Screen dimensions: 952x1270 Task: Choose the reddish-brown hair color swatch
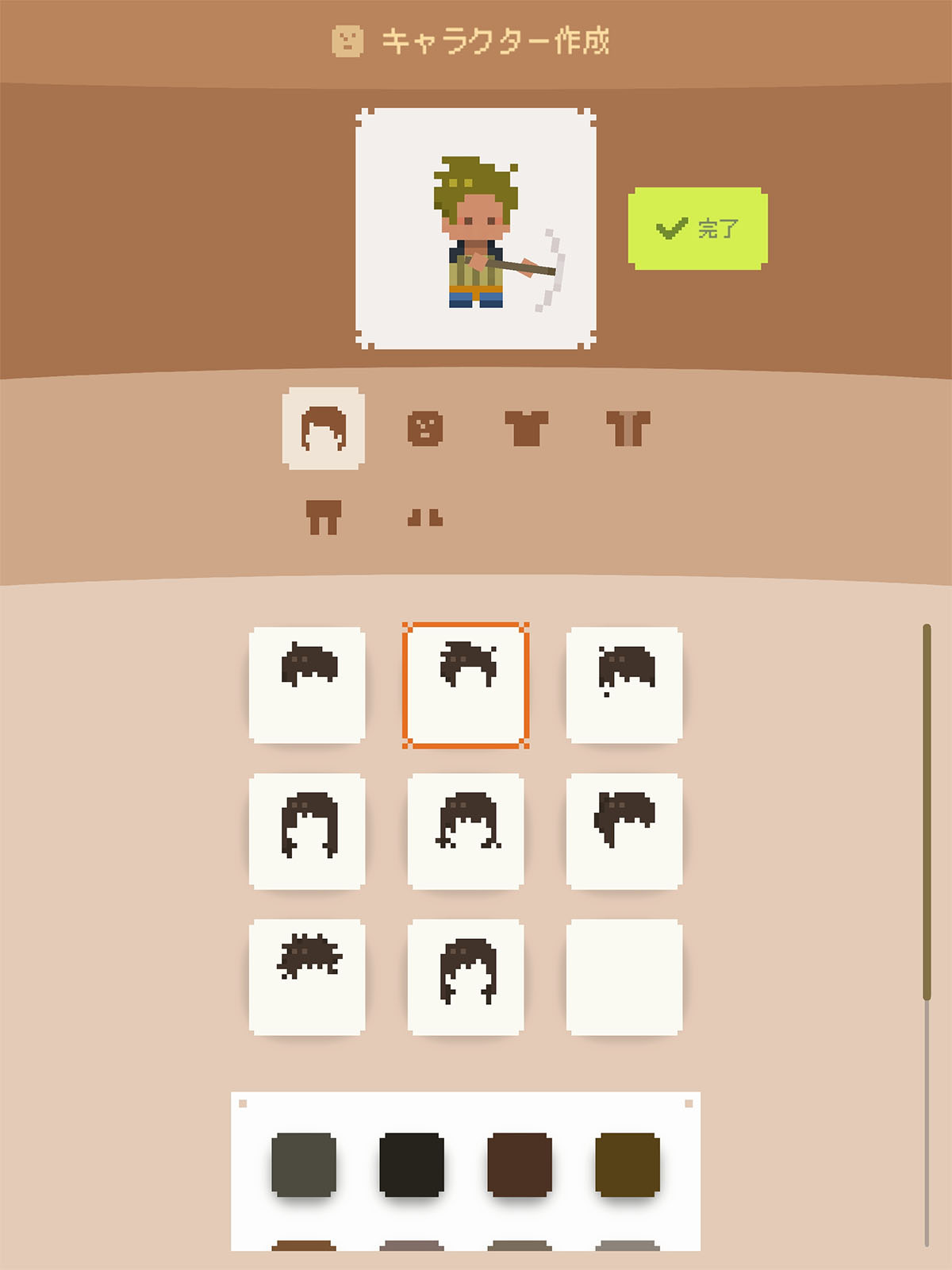tap(520, 1164)
